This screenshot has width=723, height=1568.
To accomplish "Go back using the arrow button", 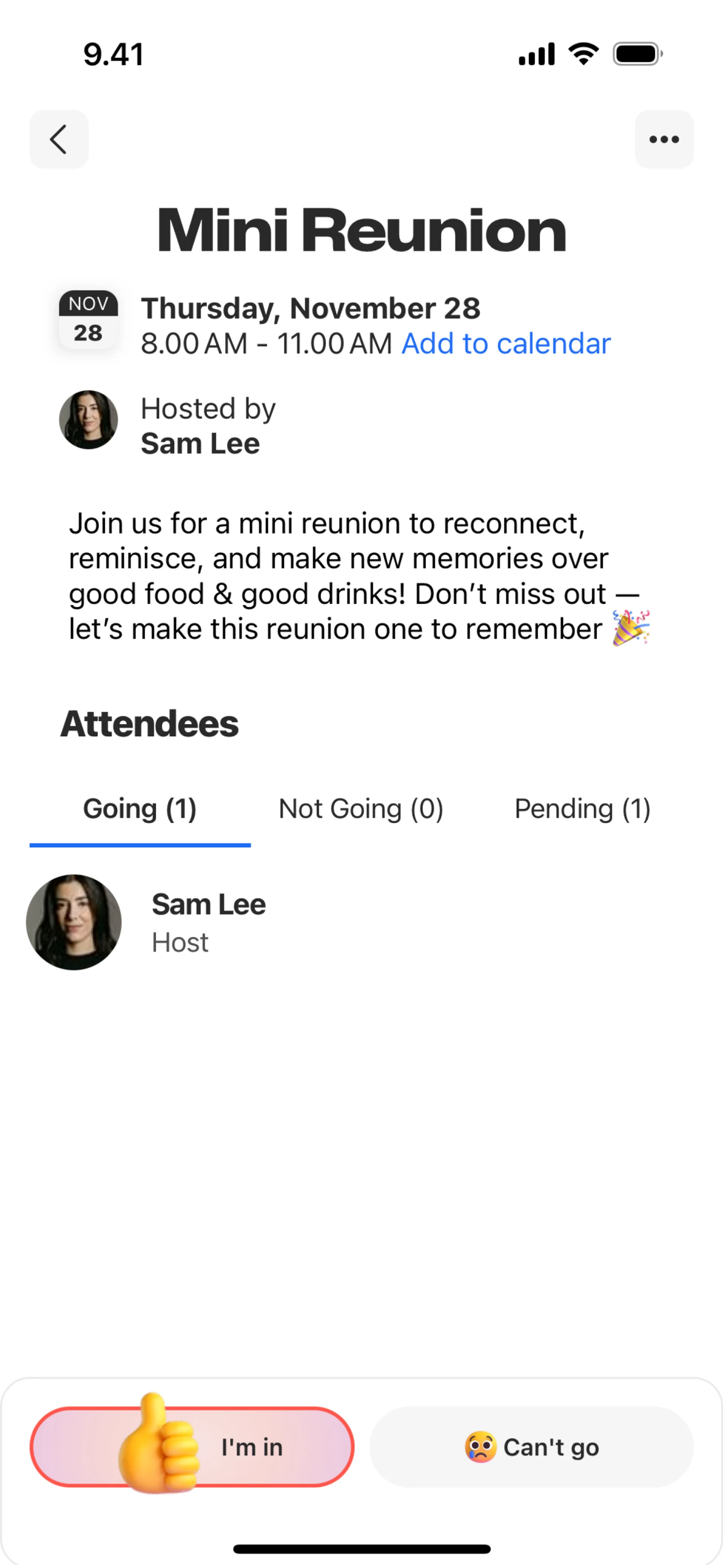I will click(59, 139).
